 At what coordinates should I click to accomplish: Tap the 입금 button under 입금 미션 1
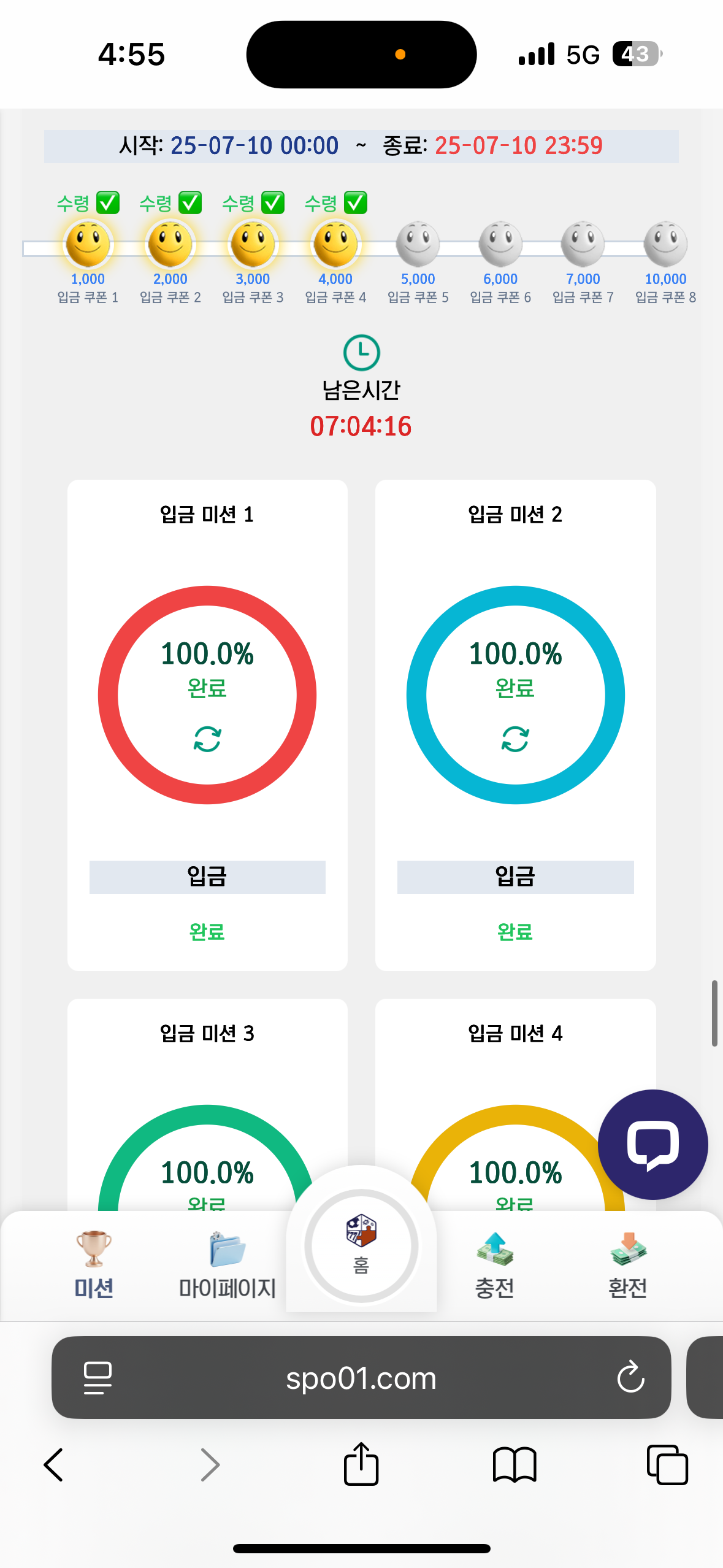coord(207,877)
